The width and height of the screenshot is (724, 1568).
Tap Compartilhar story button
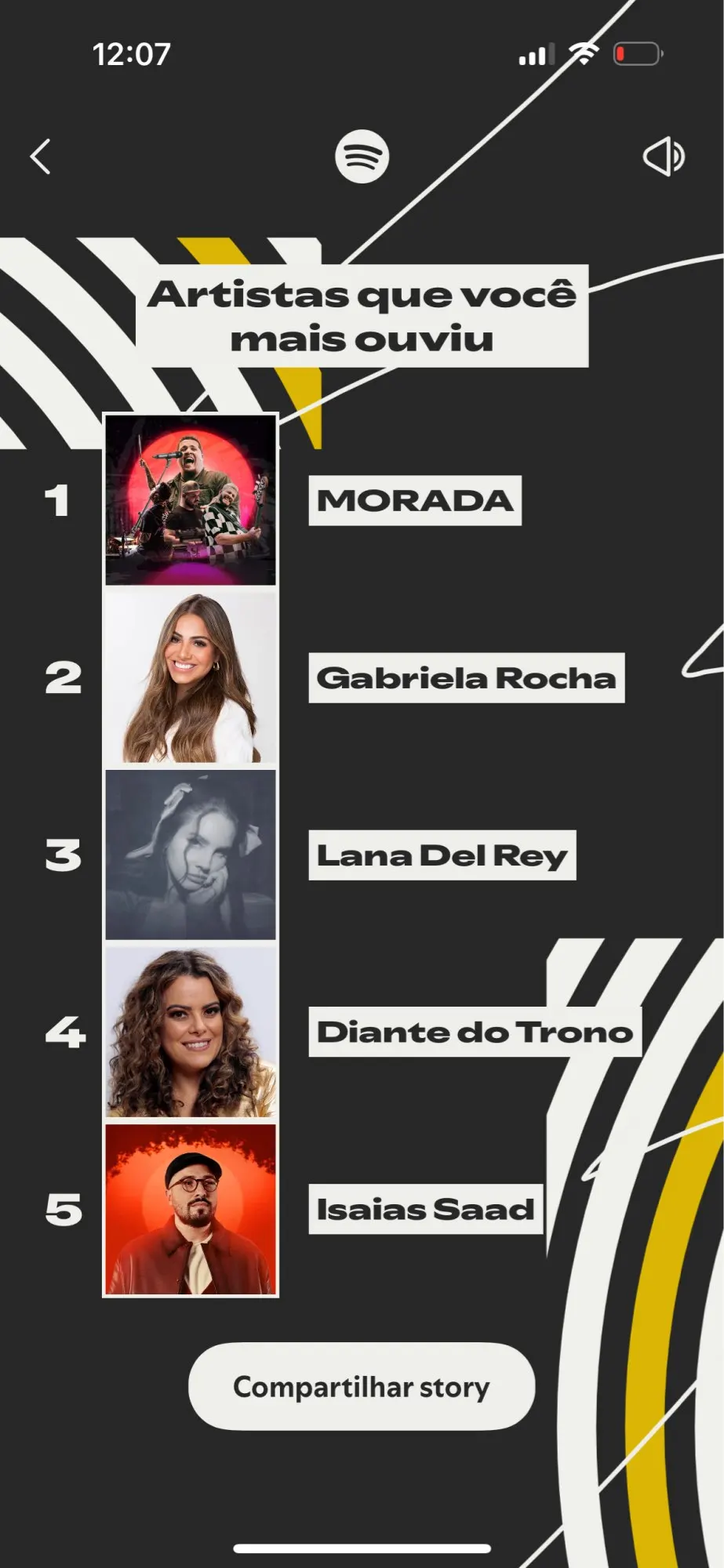pyautogui.click(x=362, y=1386)
